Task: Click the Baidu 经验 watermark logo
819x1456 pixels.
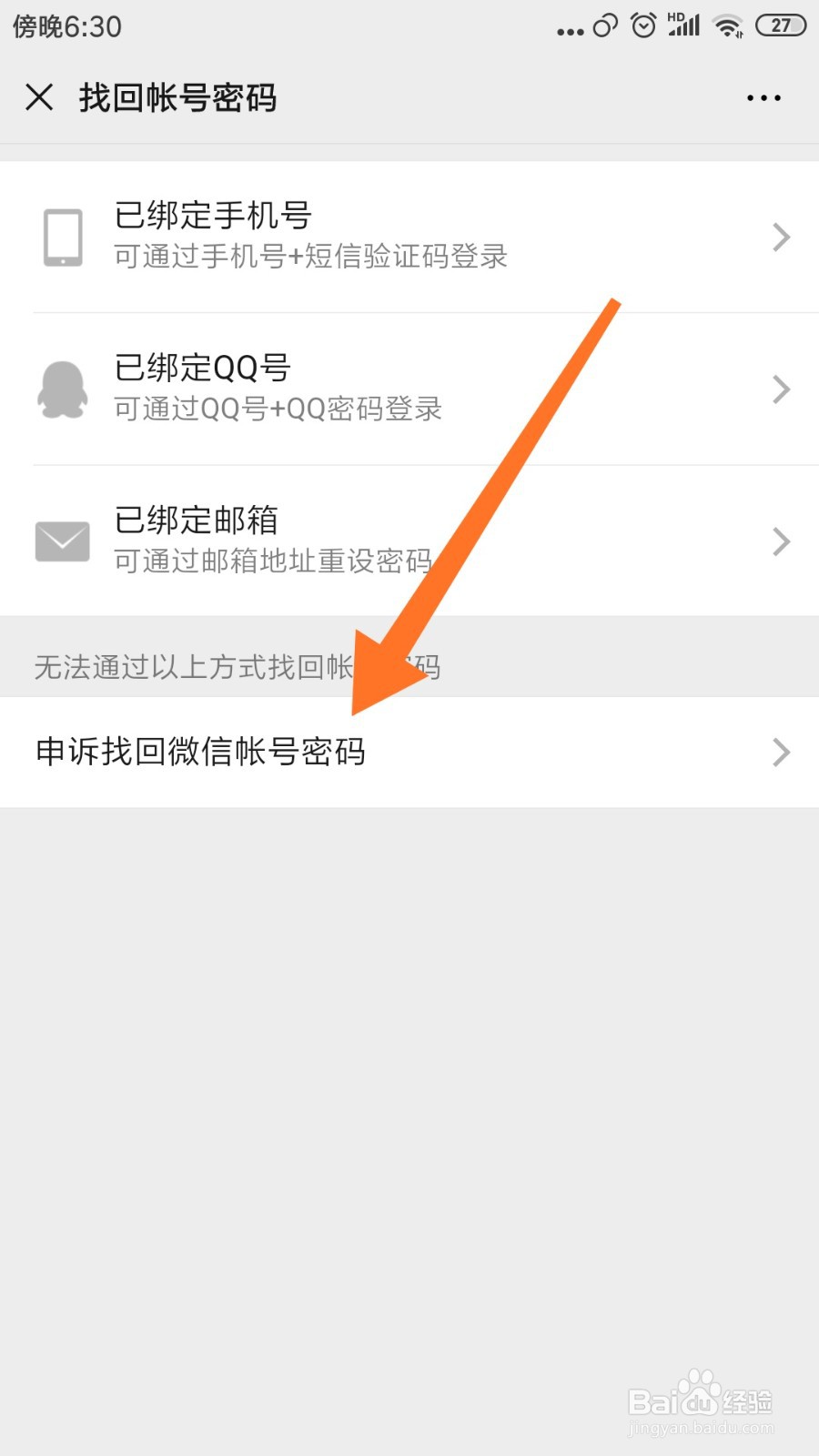Action: [699, 1401]
